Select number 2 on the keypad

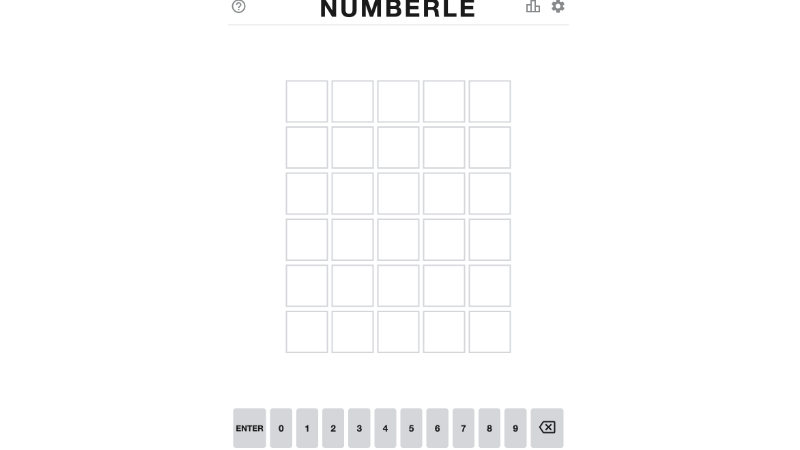[333, 428]
